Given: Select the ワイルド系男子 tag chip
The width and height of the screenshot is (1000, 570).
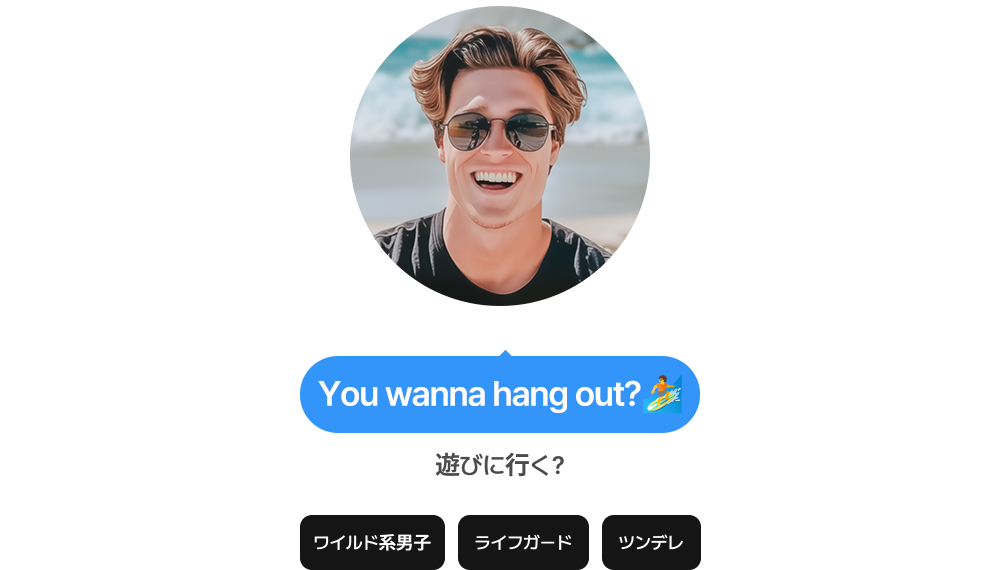Looking at the screenshot, I should tap(372, 543).
